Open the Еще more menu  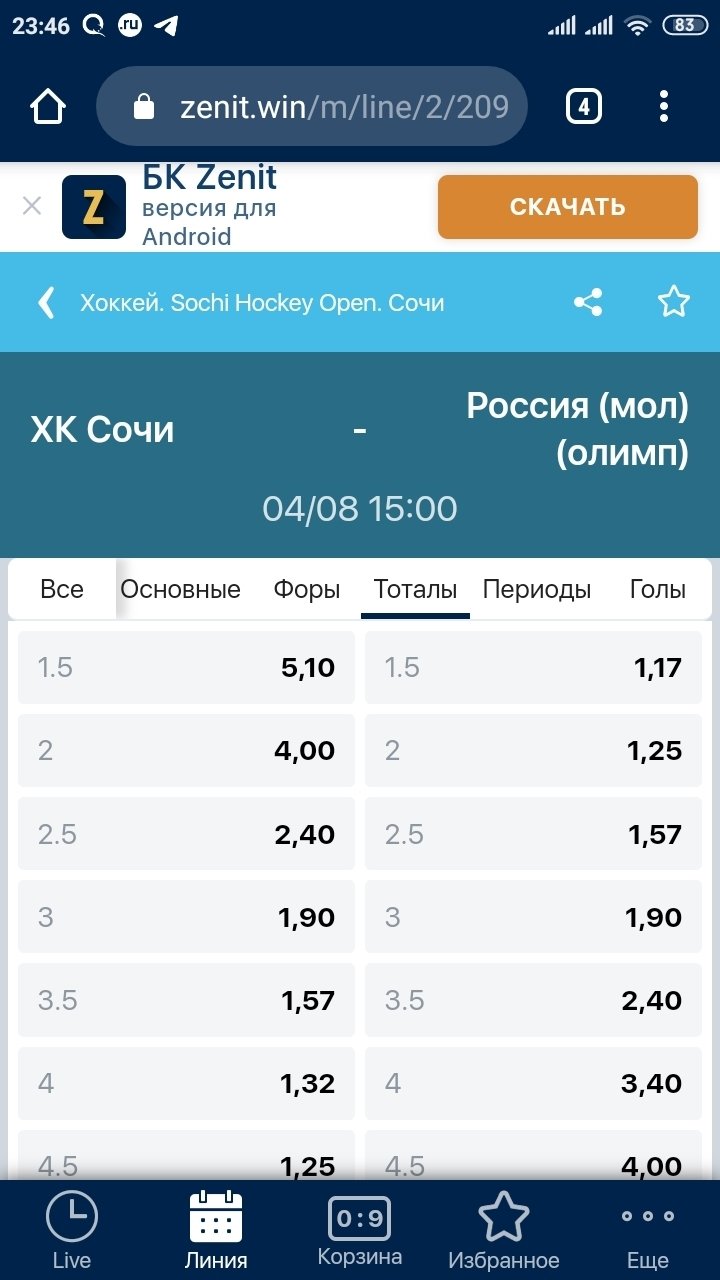tap(647, 1231)
